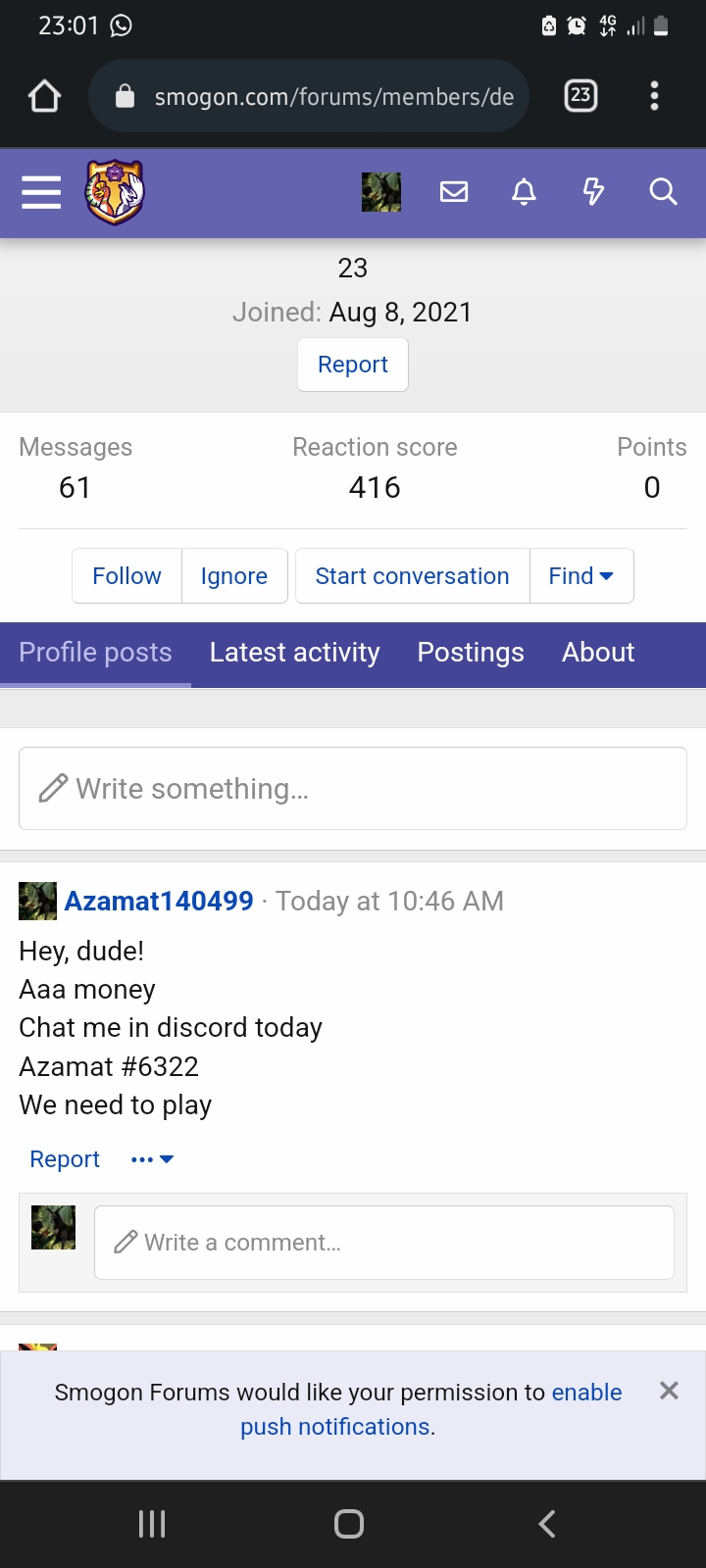Start conversation with this member
This screenshot has height=1568, width=706.
coord(412,576)
